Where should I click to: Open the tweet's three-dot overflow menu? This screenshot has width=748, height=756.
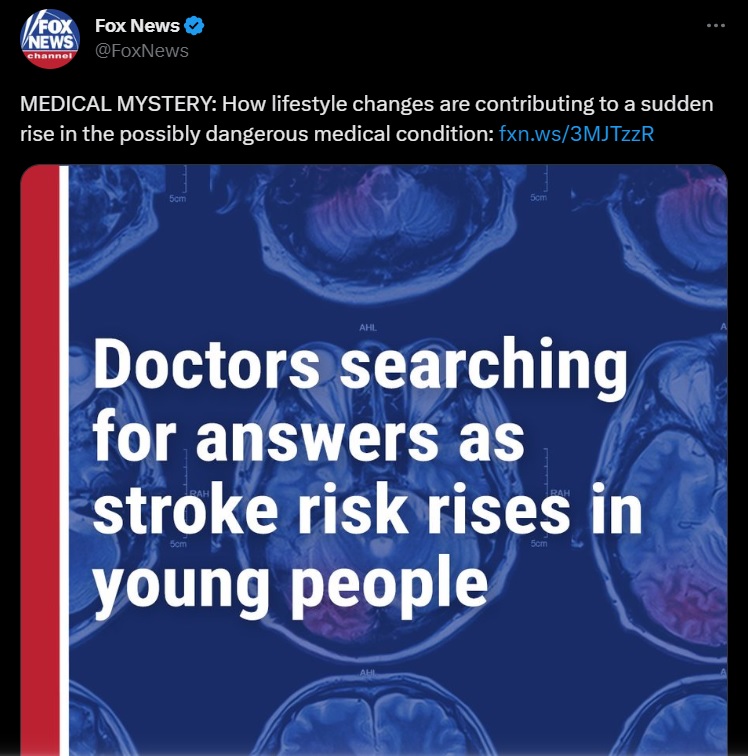(x=715, y=25)
